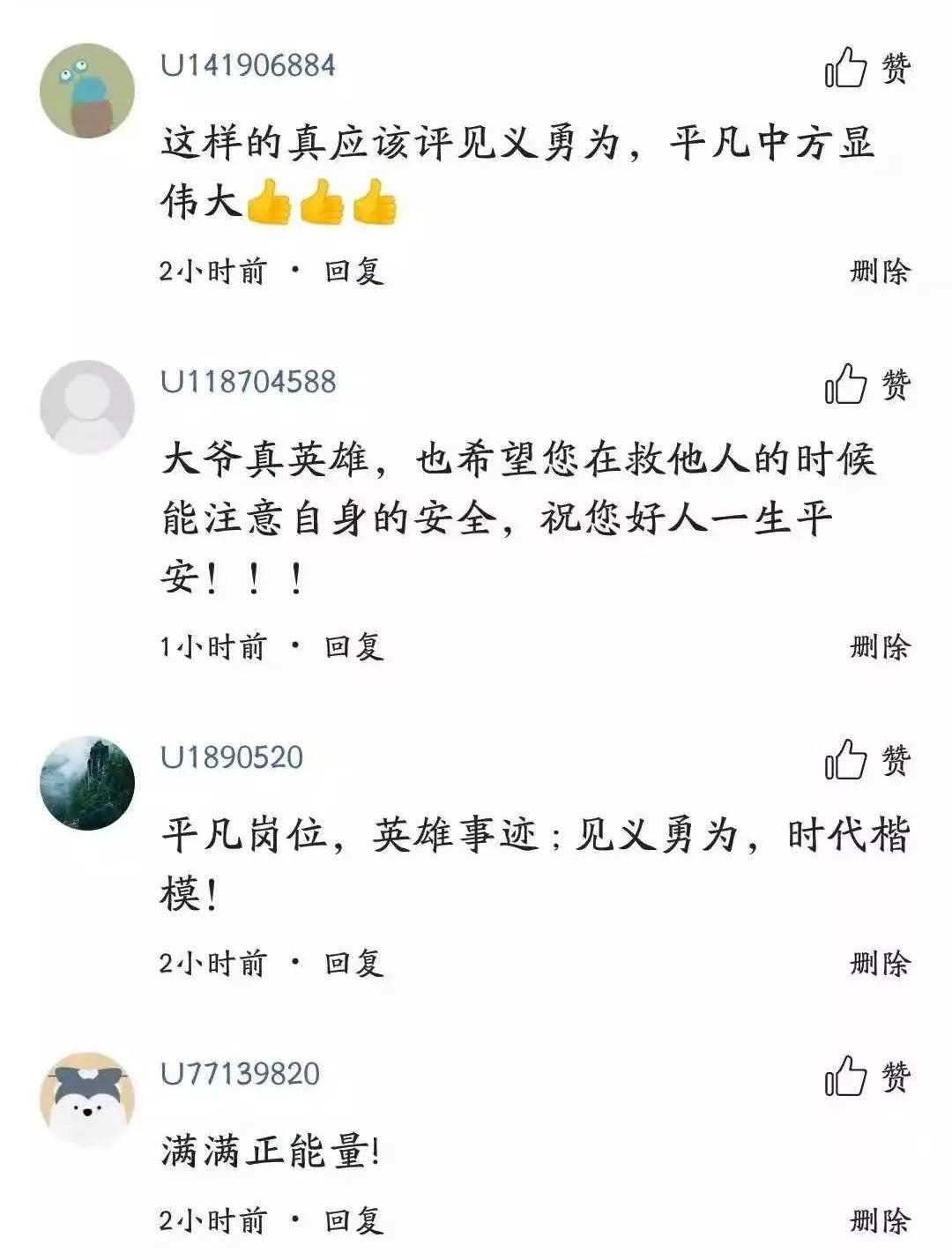Like the comment by U118704588
The image size is (952, 1260).
coord(866,384)
